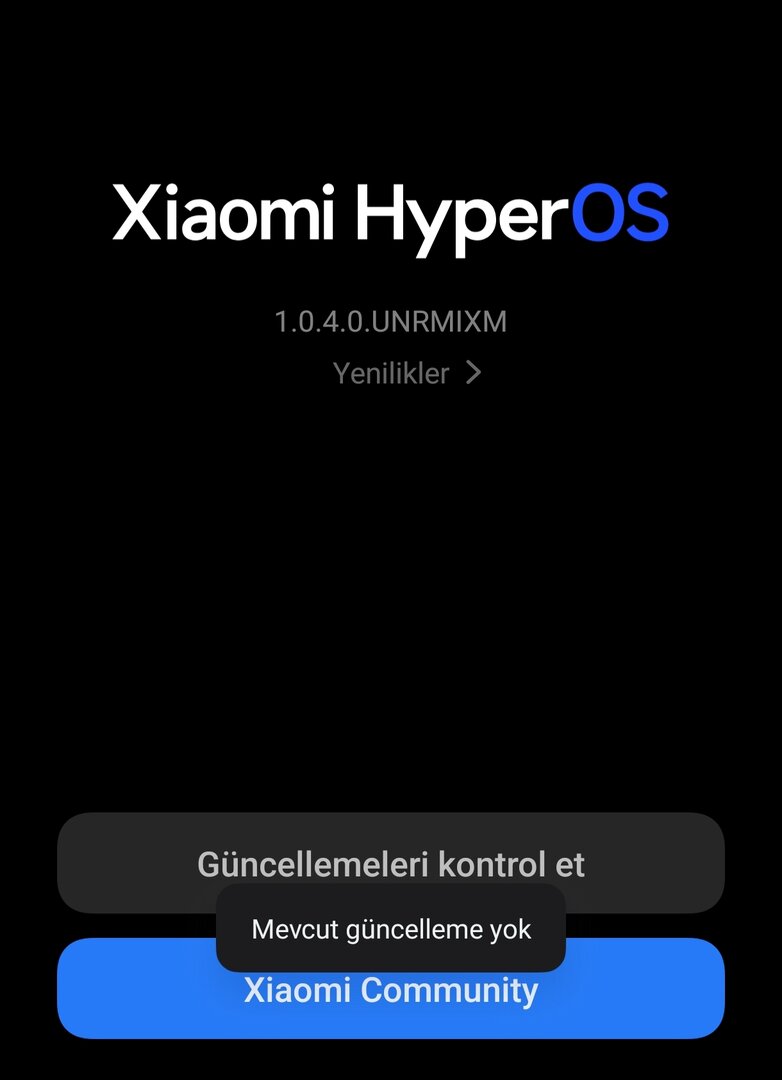Tap Güncellemeleri kontrol et button

390,850
